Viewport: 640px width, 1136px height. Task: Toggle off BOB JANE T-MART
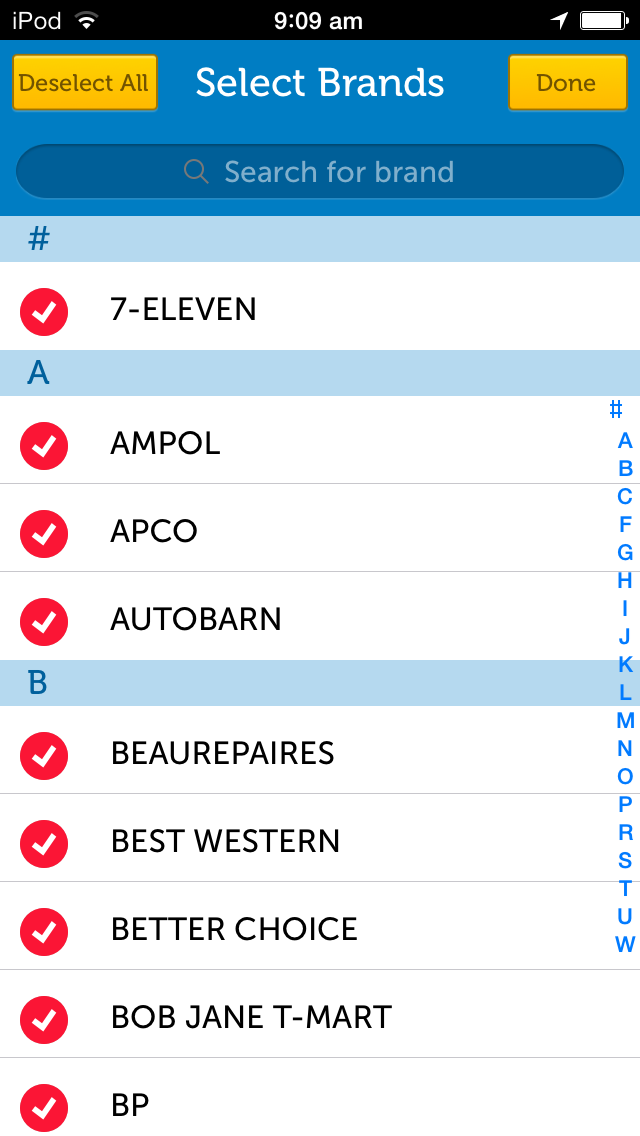point(44,1019)
